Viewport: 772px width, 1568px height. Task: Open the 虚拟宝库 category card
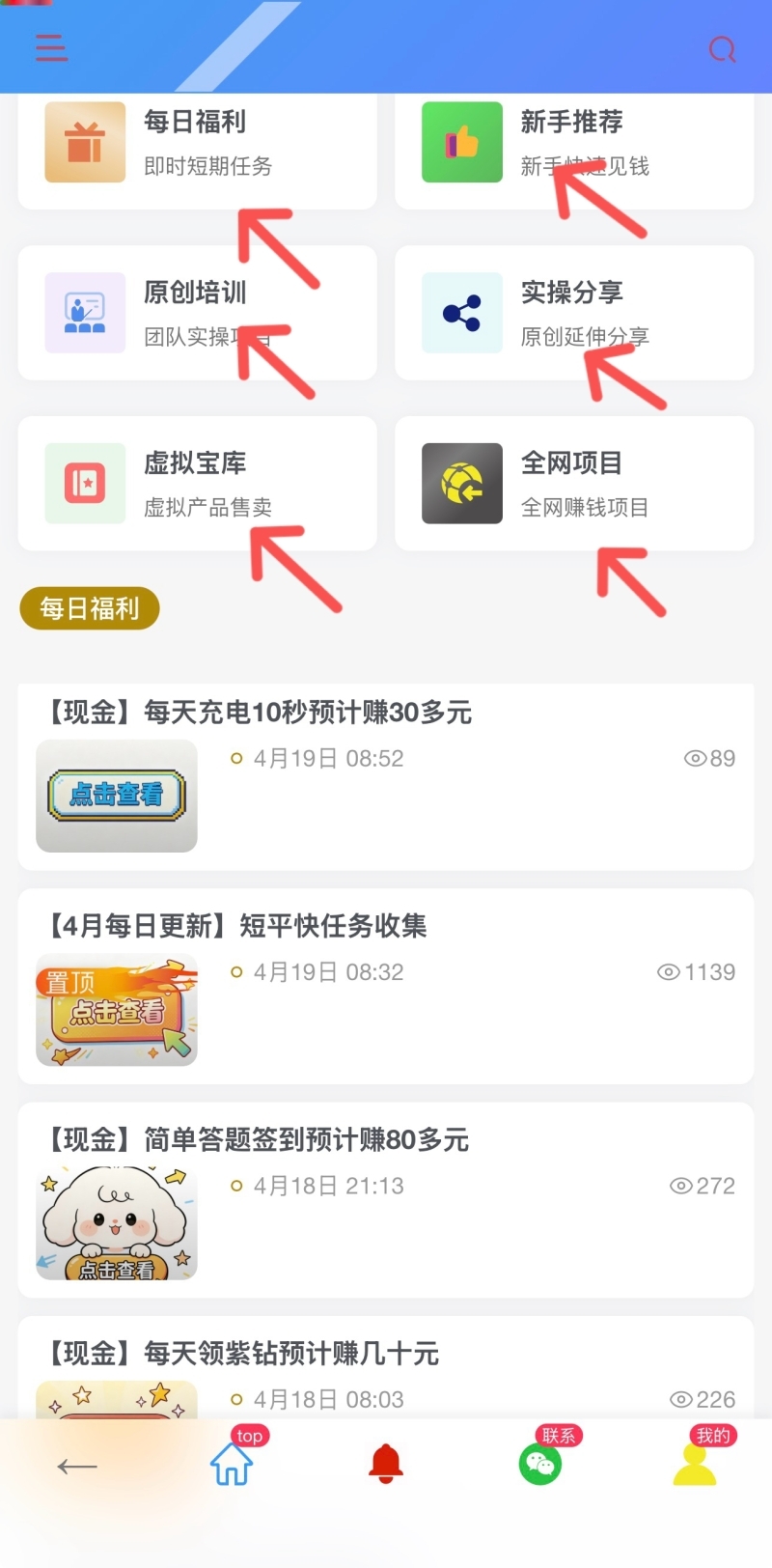(x=197, y=483)
